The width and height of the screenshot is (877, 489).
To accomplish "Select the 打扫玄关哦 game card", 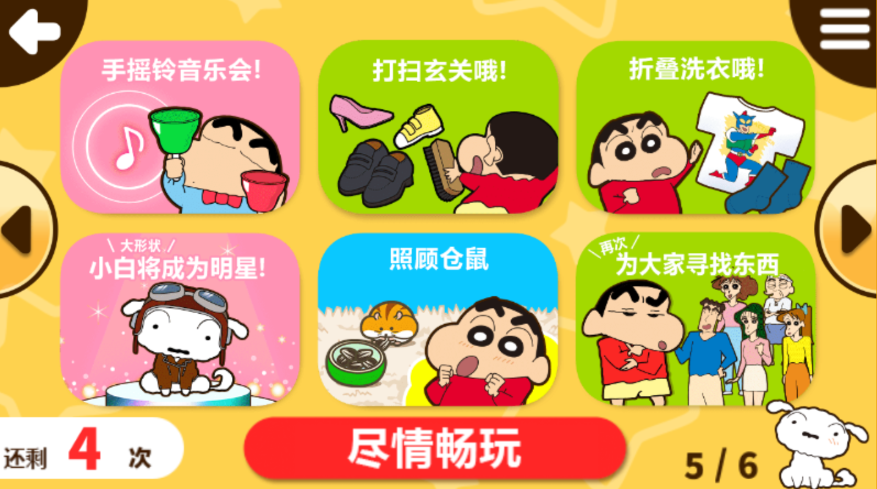I will point(438,127).
